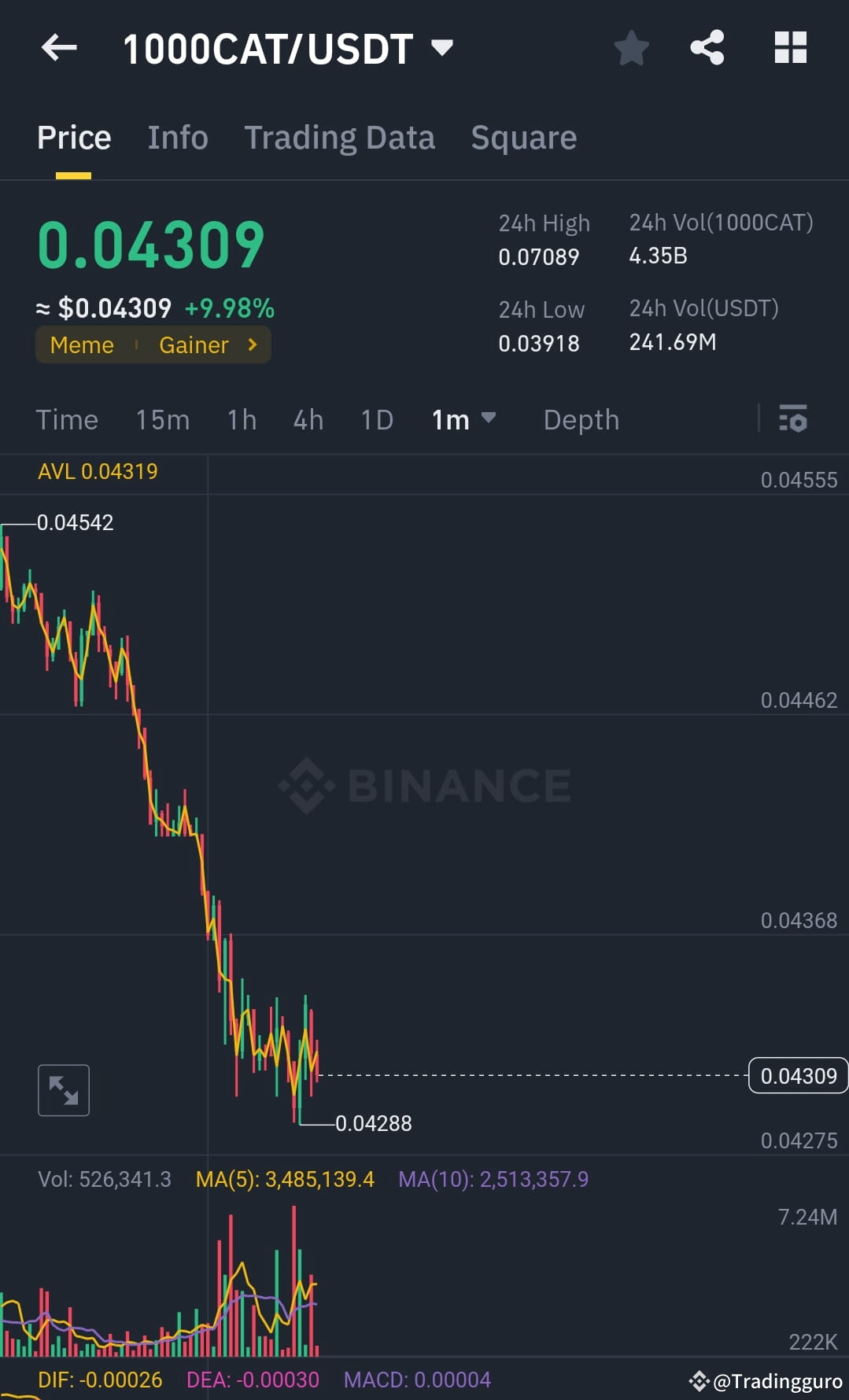849x1400 pixels.
Task: Navigate back using the arrow icon
Action: coord(57,47)
